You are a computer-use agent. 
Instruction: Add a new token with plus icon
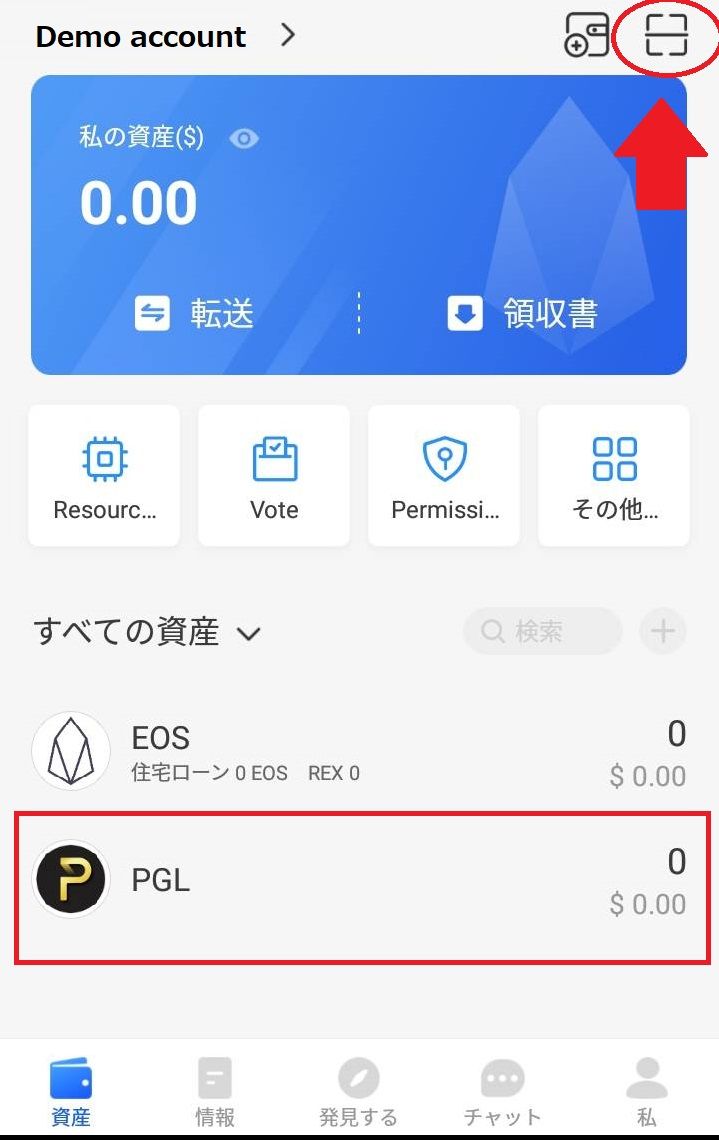point(663,631)
